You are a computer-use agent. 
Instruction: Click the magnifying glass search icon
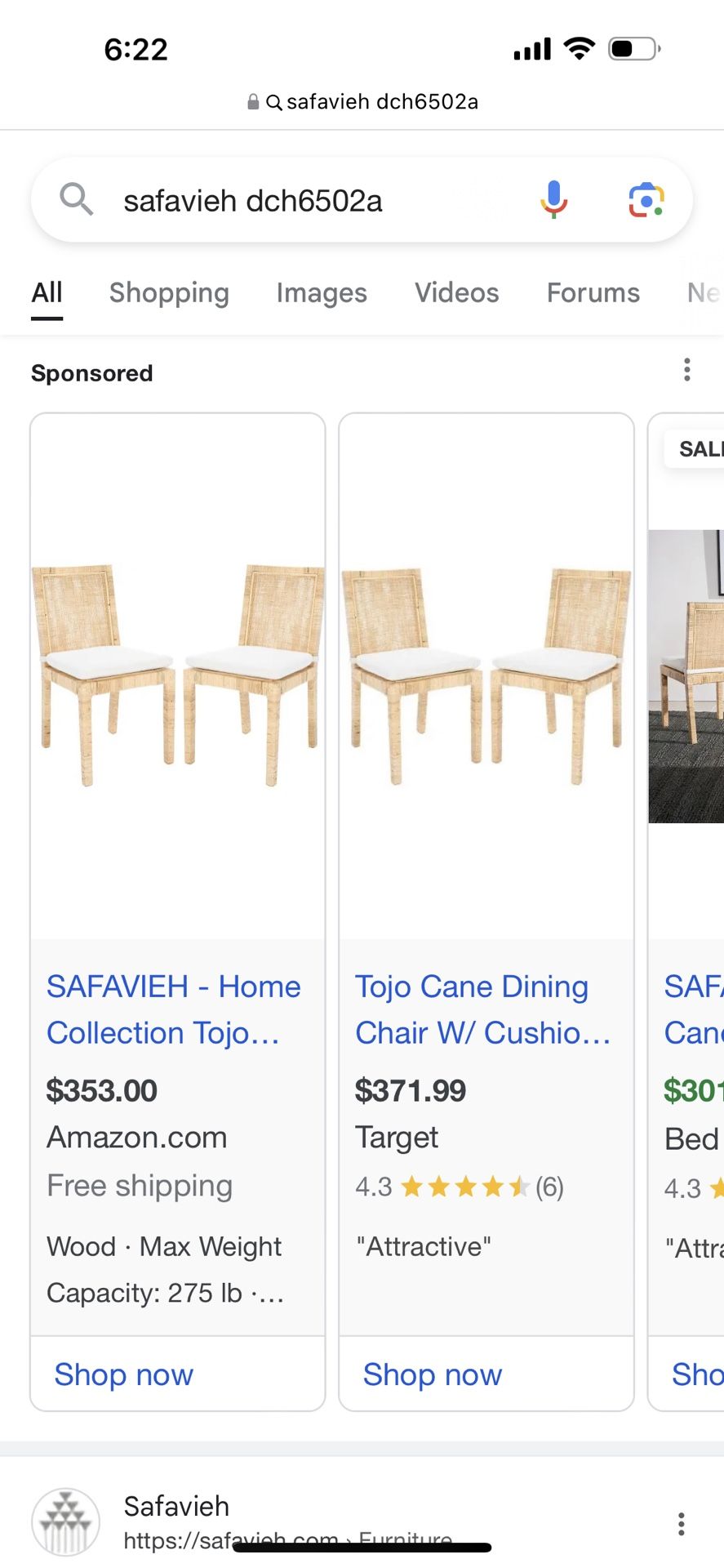tap(75, 198)
